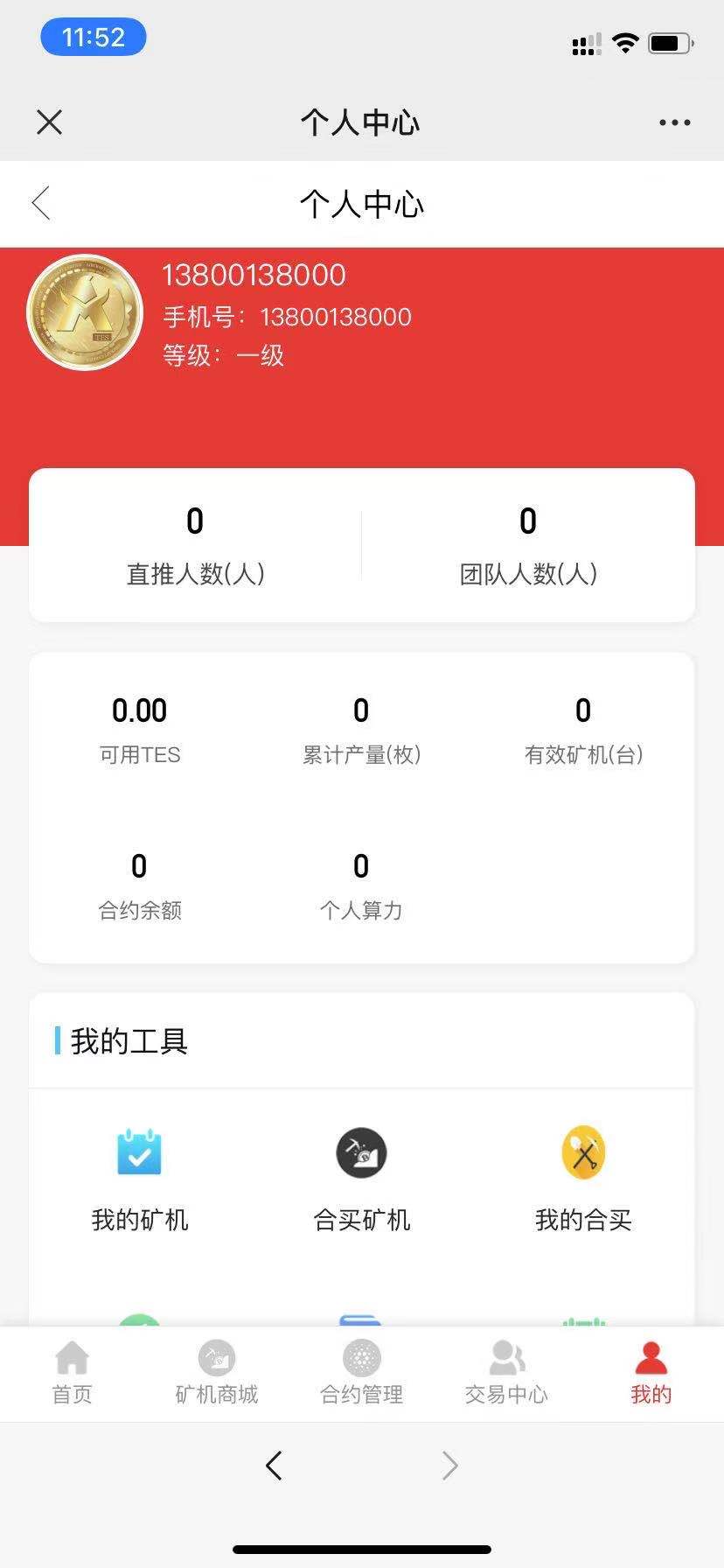Switch to the 交易中心 tab
This screenshot has height=1568, width=724.
point(506,1373)
